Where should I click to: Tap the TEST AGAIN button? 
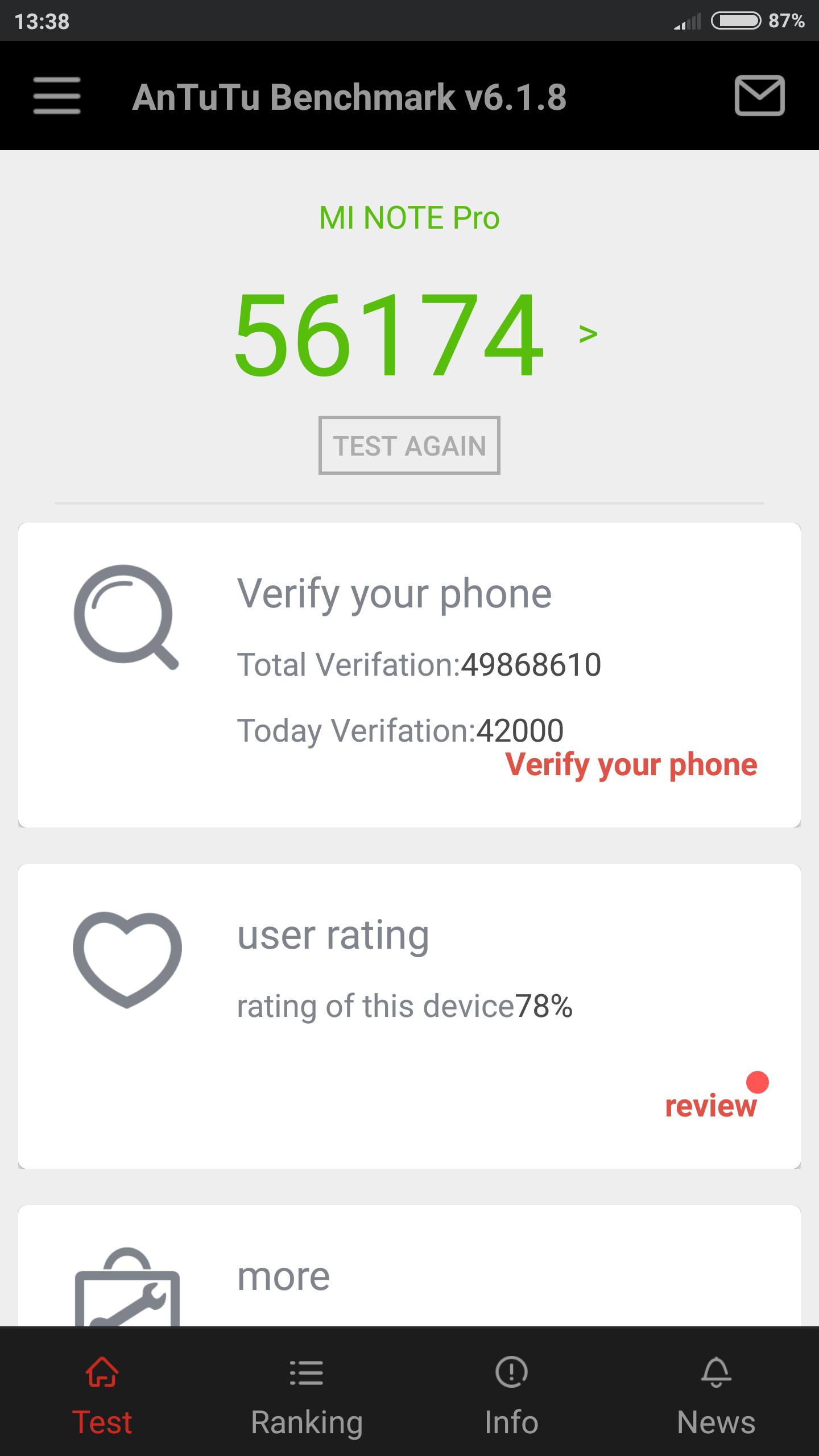[409, 445]
